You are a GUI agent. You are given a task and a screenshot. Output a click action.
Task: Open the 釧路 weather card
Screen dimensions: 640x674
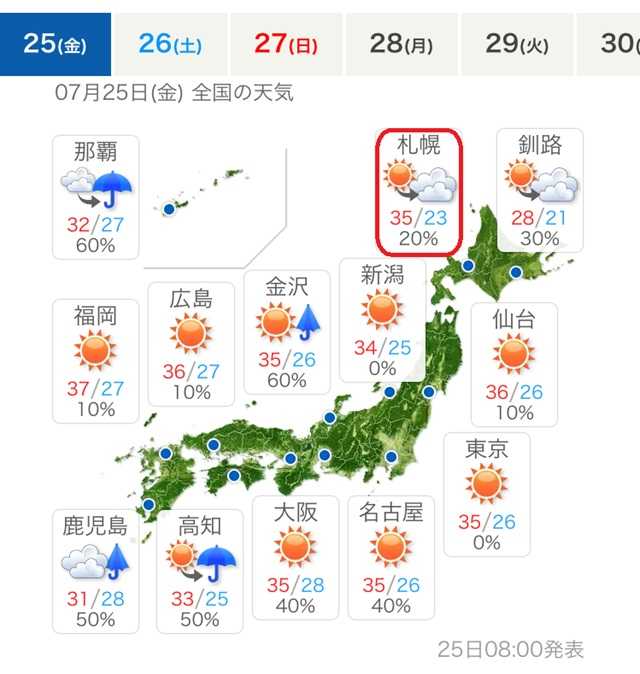pos(540,190)
